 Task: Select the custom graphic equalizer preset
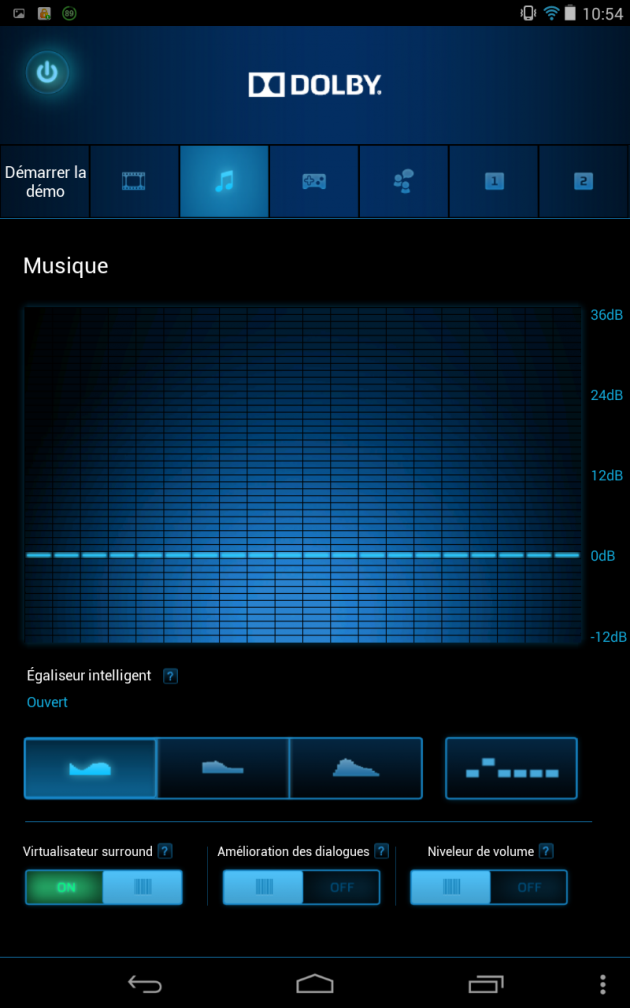pos(512,768)
